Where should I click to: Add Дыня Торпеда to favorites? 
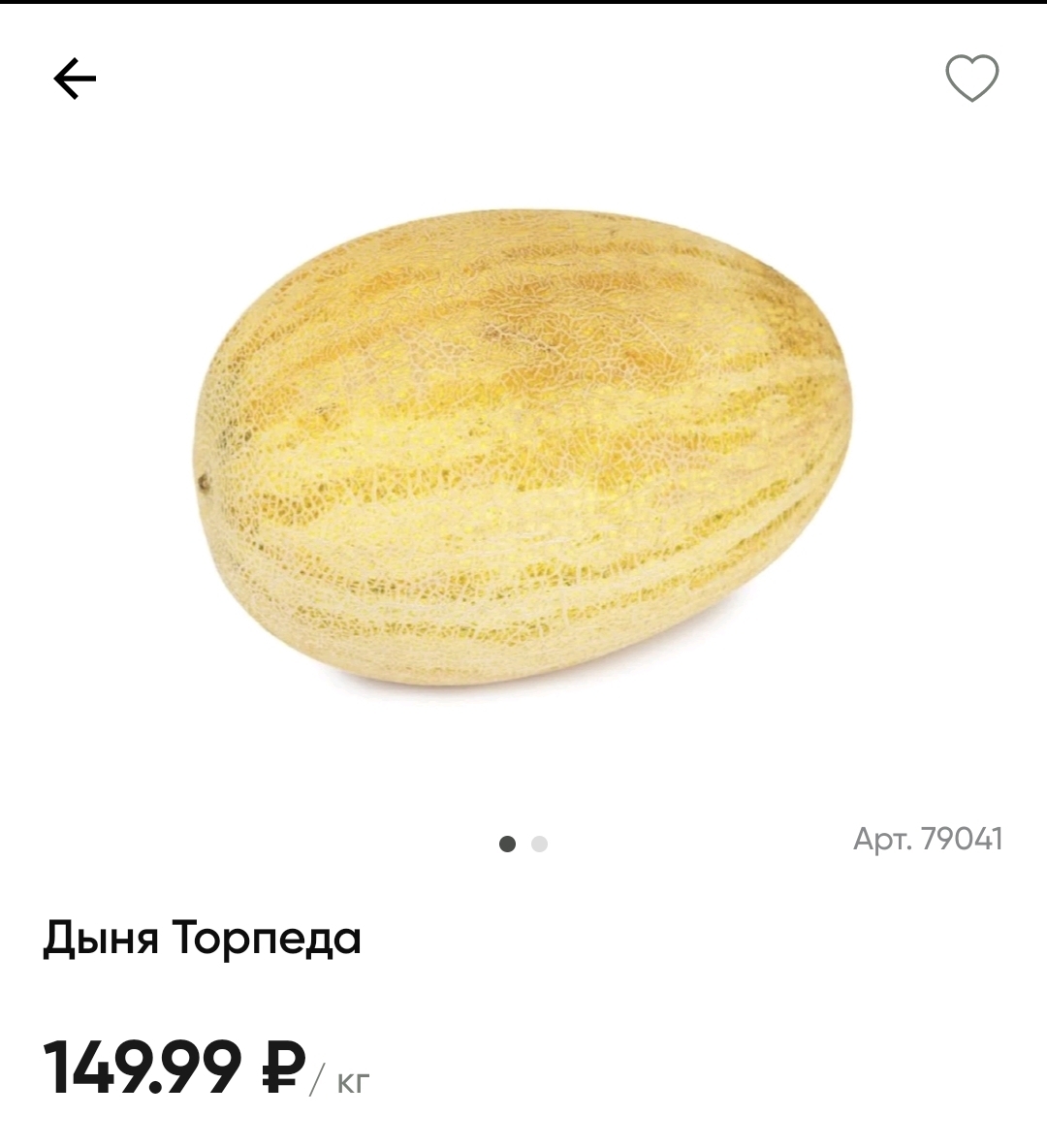[x=971, y=79]
